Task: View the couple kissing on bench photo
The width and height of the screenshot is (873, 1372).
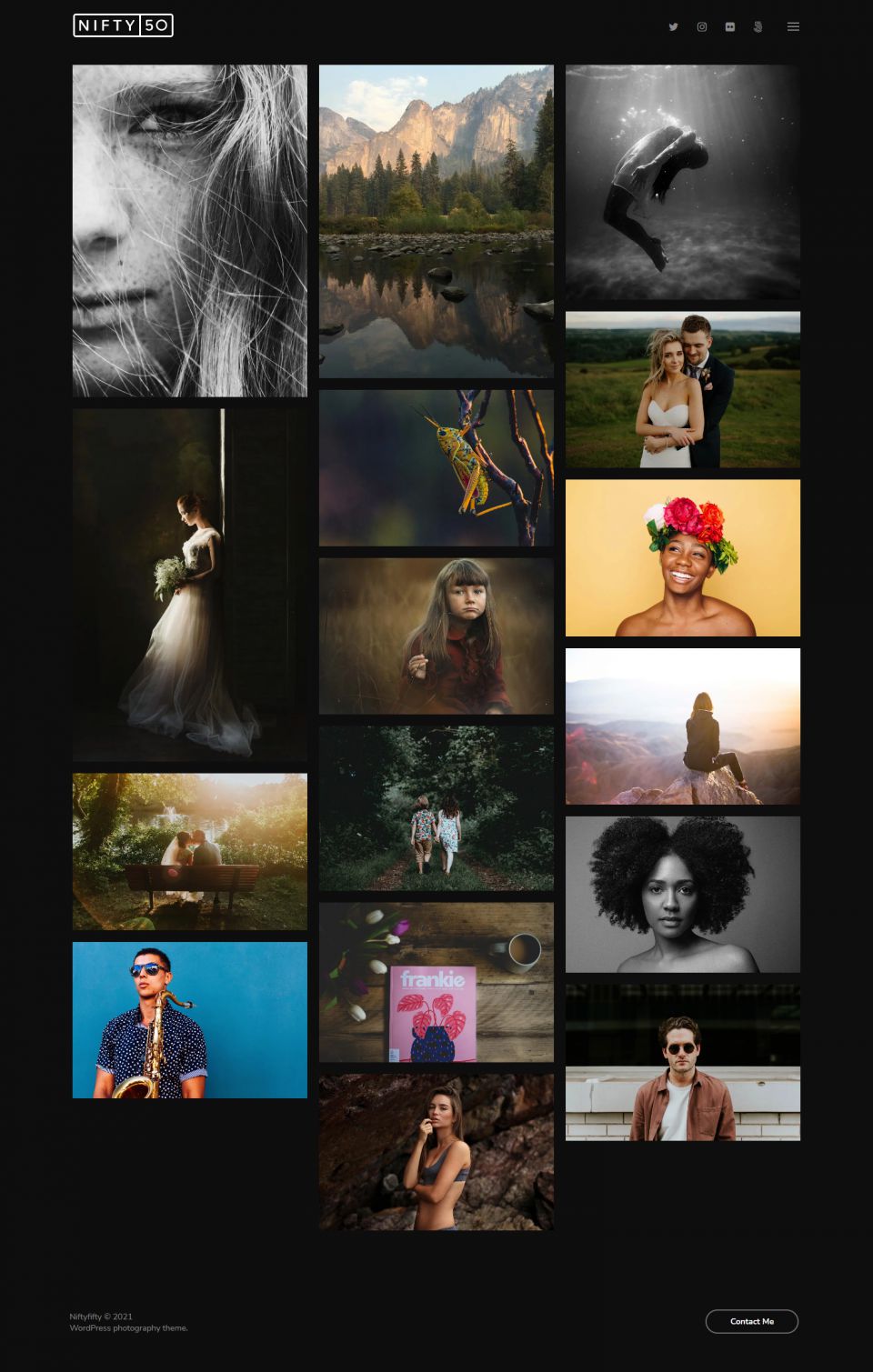Action: tap(189, 851)
